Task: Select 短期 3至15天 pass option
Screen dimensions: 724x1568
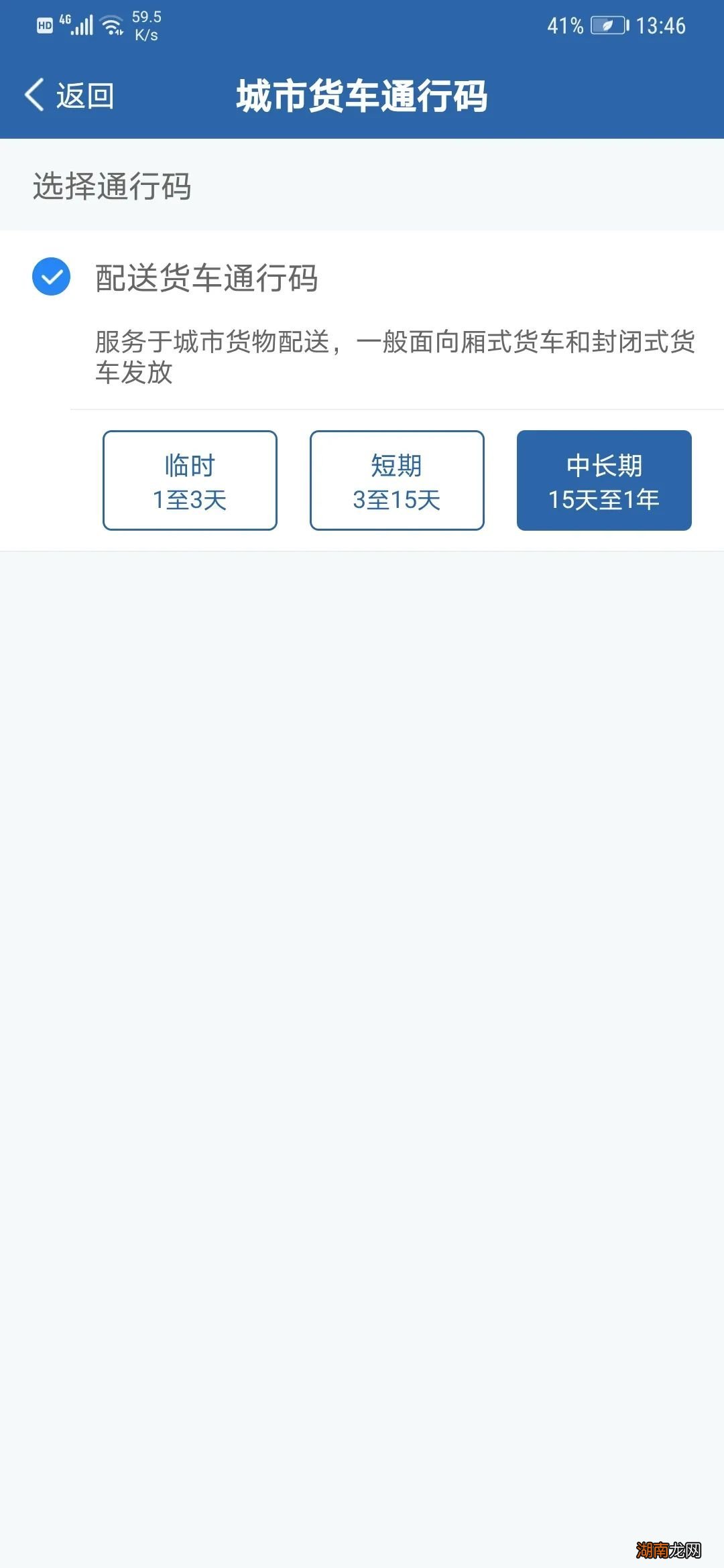Action: (x=397, y=479)
